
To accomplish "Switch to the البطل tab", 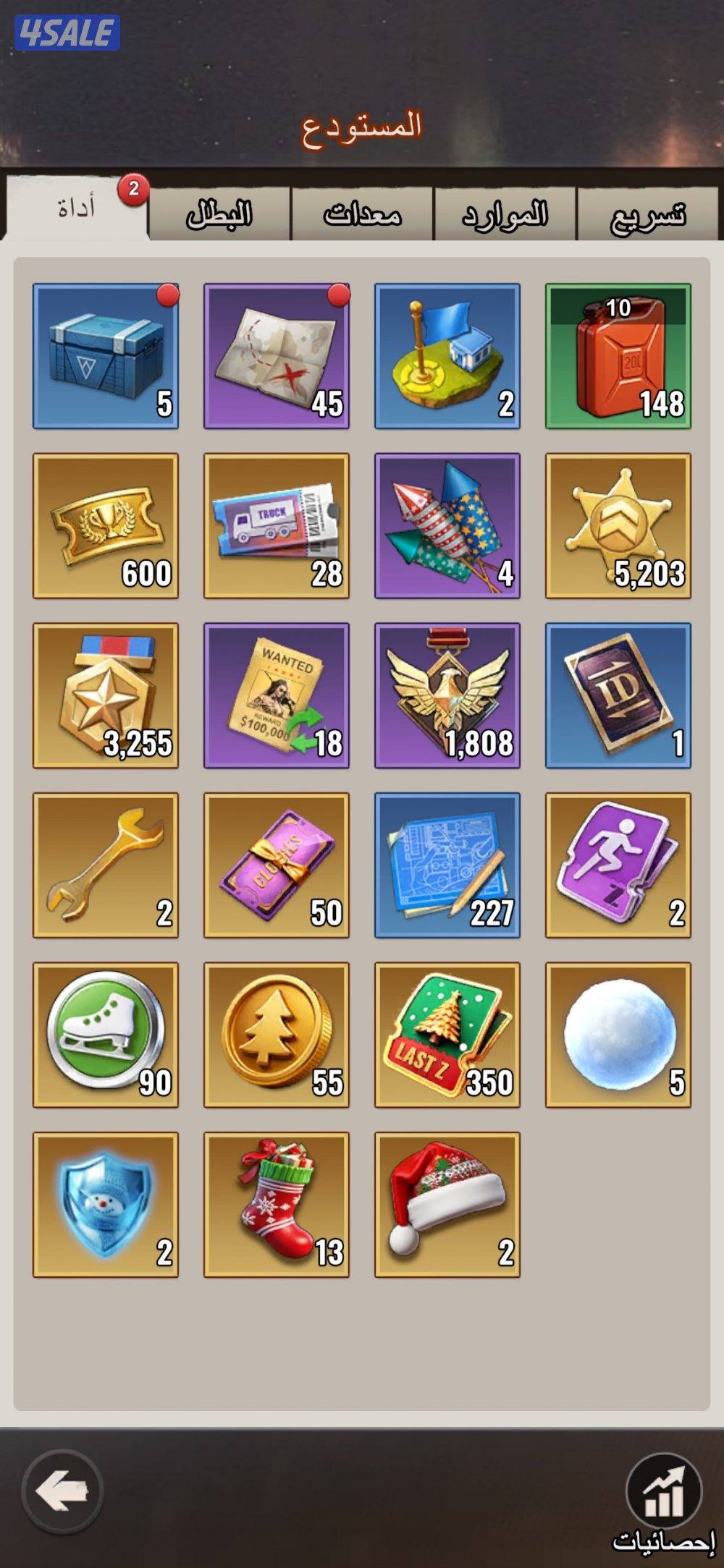I will coord(219,214).
